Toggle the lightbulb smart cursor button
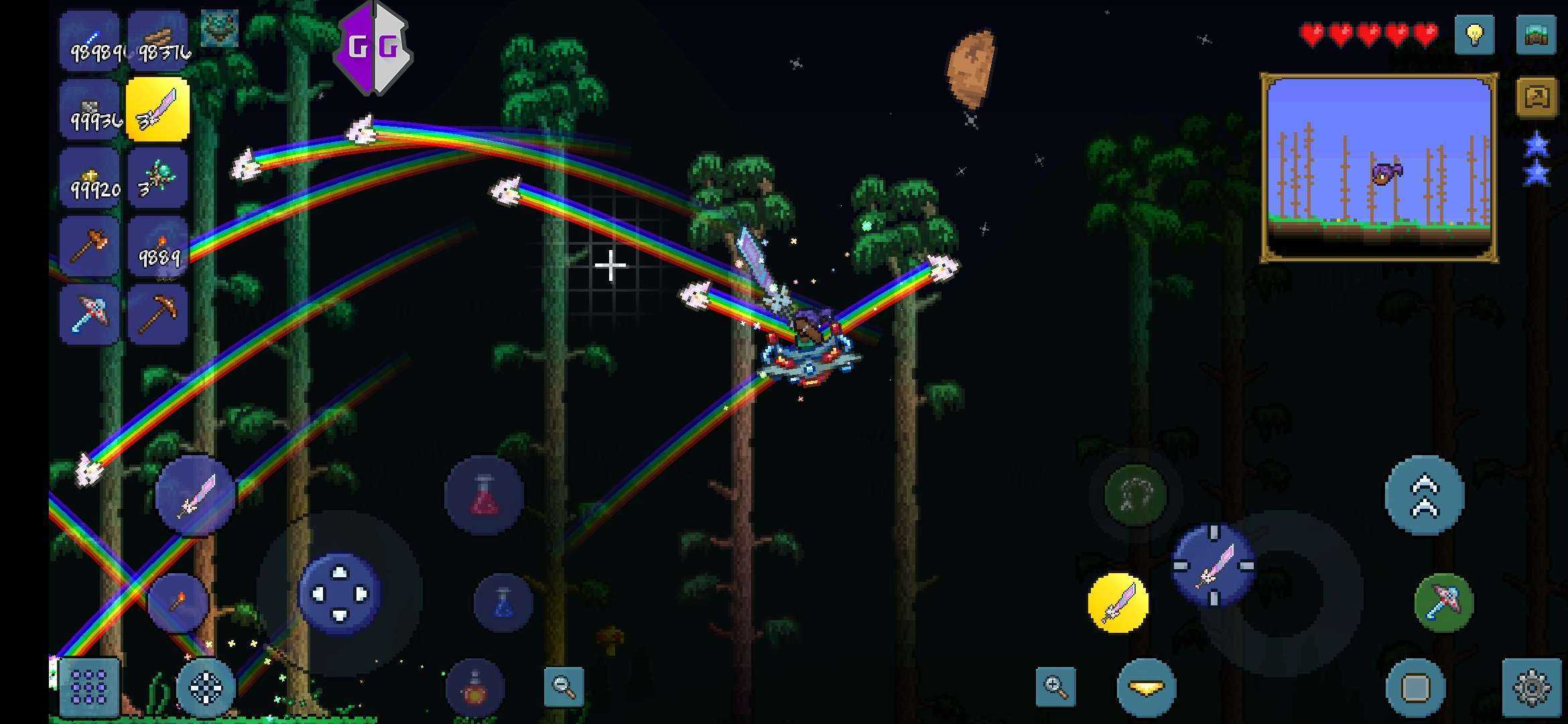The width and height of the screenshot is (1568, 724). pyautogui.click(x=1474, y=35)
